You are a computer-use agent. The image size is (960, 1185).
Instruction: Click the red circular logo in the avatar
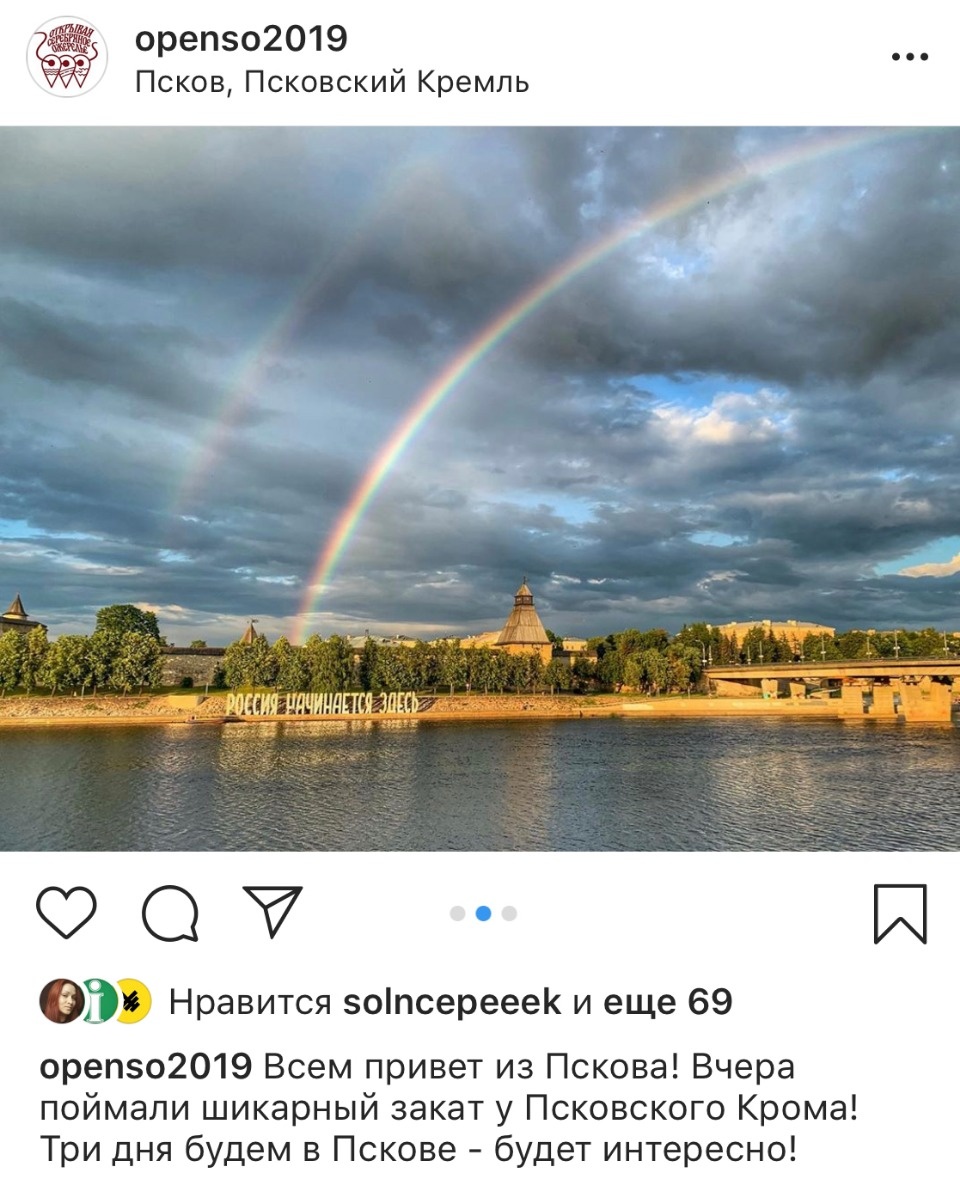pos(69,55)
